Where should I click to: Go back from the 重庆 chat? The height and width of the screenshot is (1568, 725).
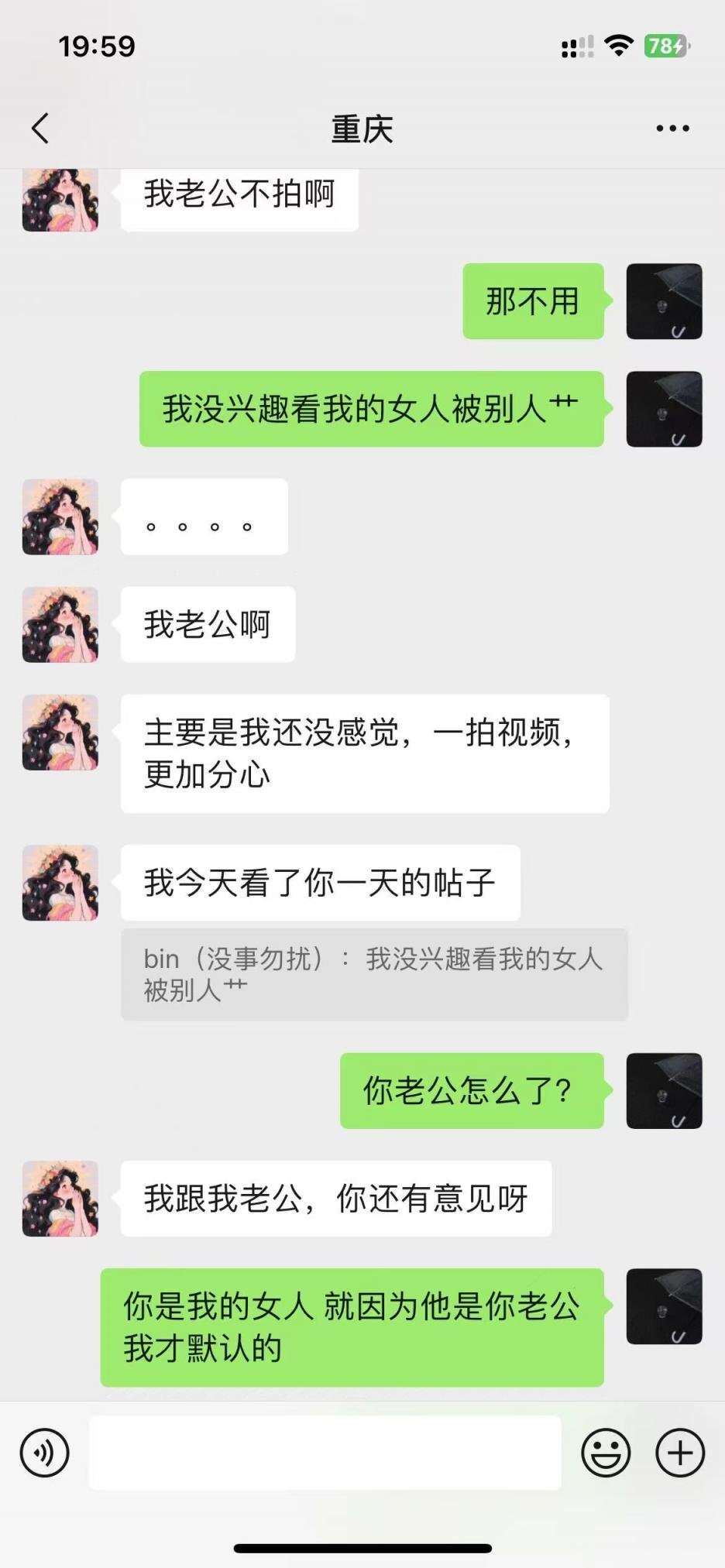click(40, 129)
